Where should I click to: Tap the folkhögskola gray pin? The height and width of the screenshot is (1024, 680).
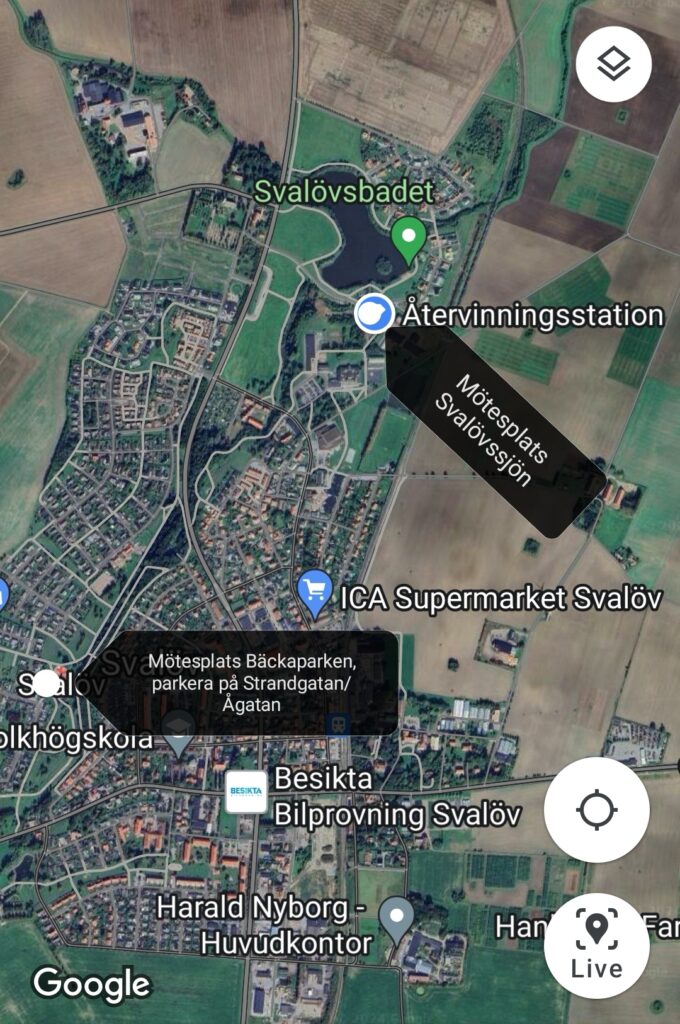coord(179,733)
